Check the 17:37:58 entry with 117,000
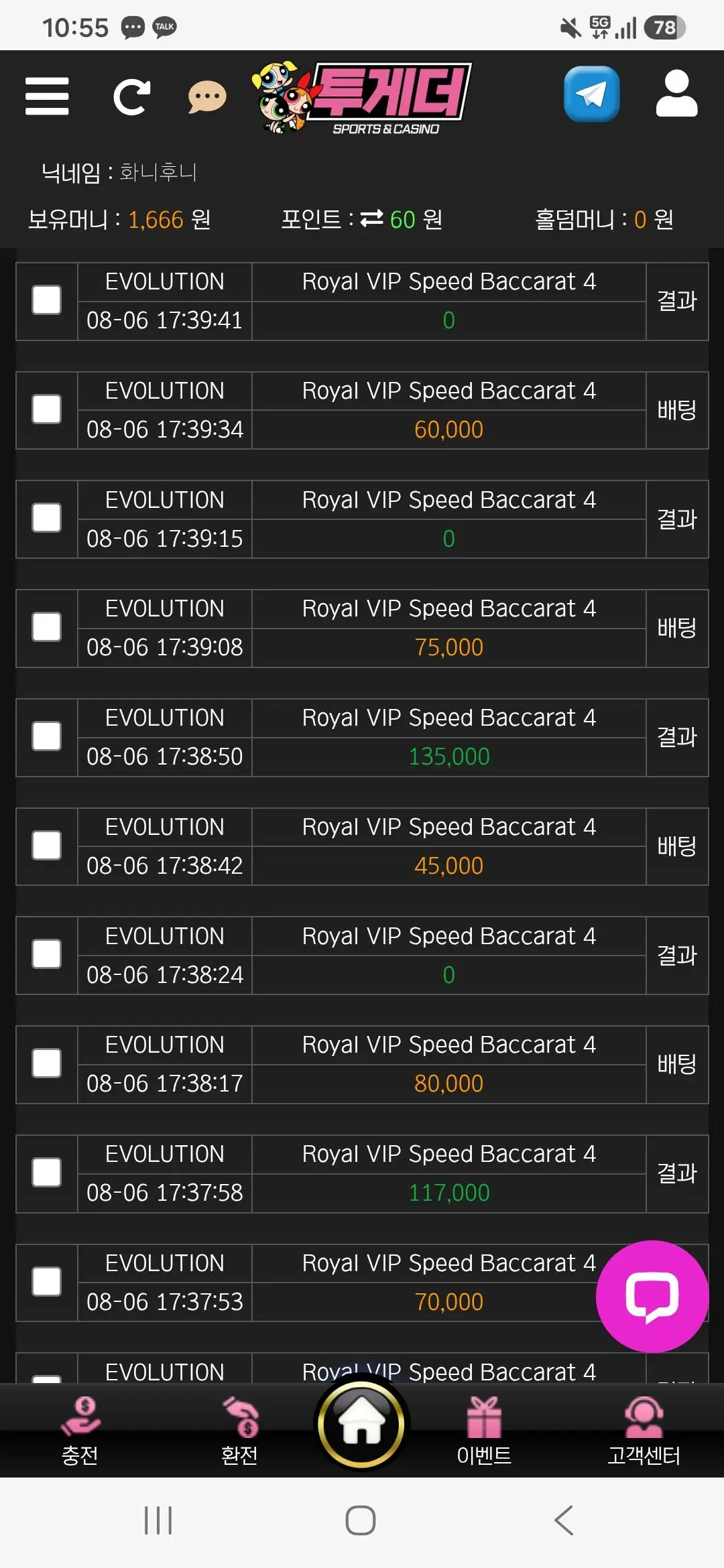The width and height of the screenshot is (724, 1568). coord(47,1173)
